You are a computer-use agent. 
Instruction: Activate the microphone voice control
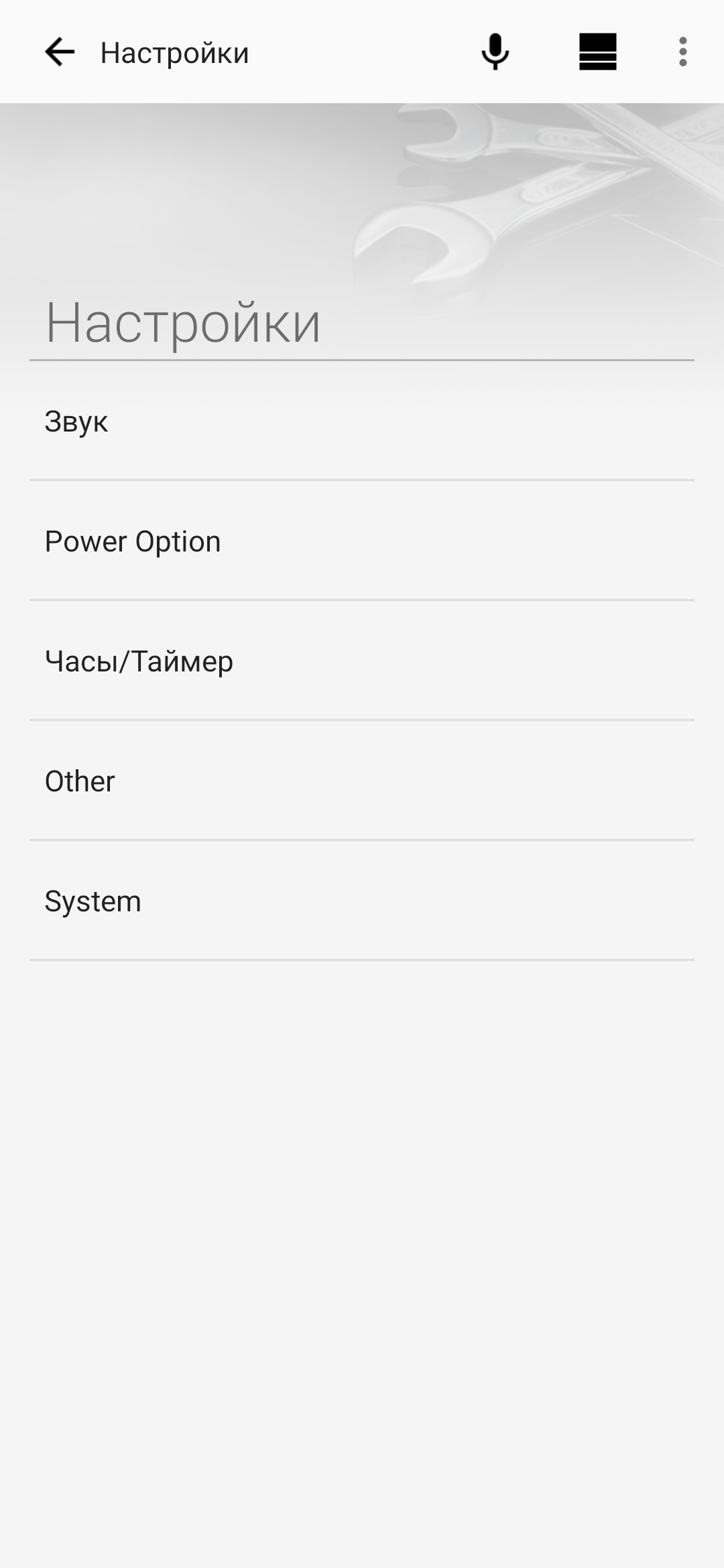tap(495, 52)
